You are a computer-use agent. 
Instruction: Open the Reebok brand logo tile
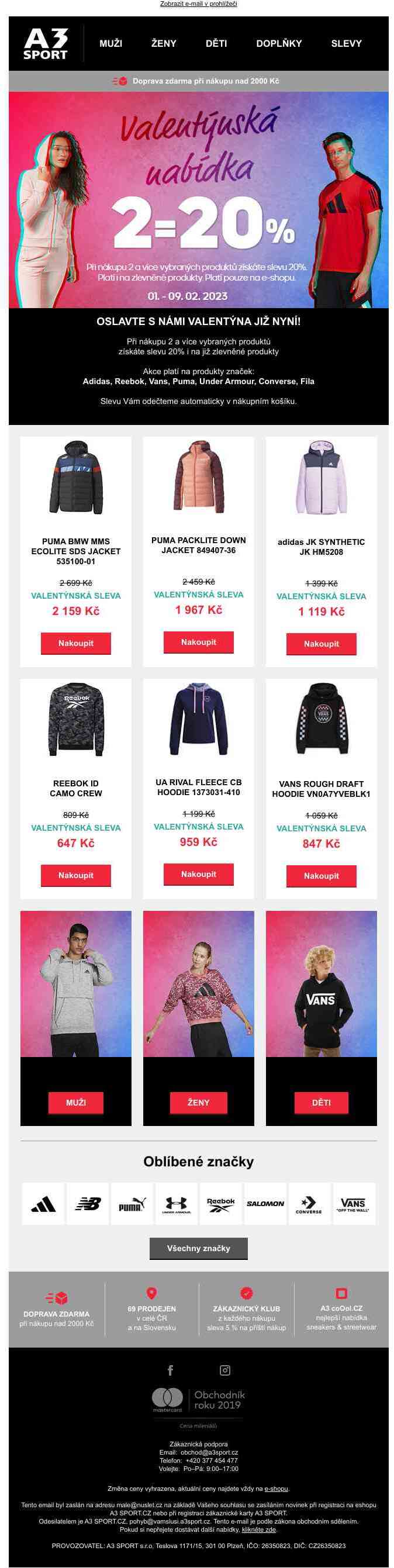(x=220, y=1203)
